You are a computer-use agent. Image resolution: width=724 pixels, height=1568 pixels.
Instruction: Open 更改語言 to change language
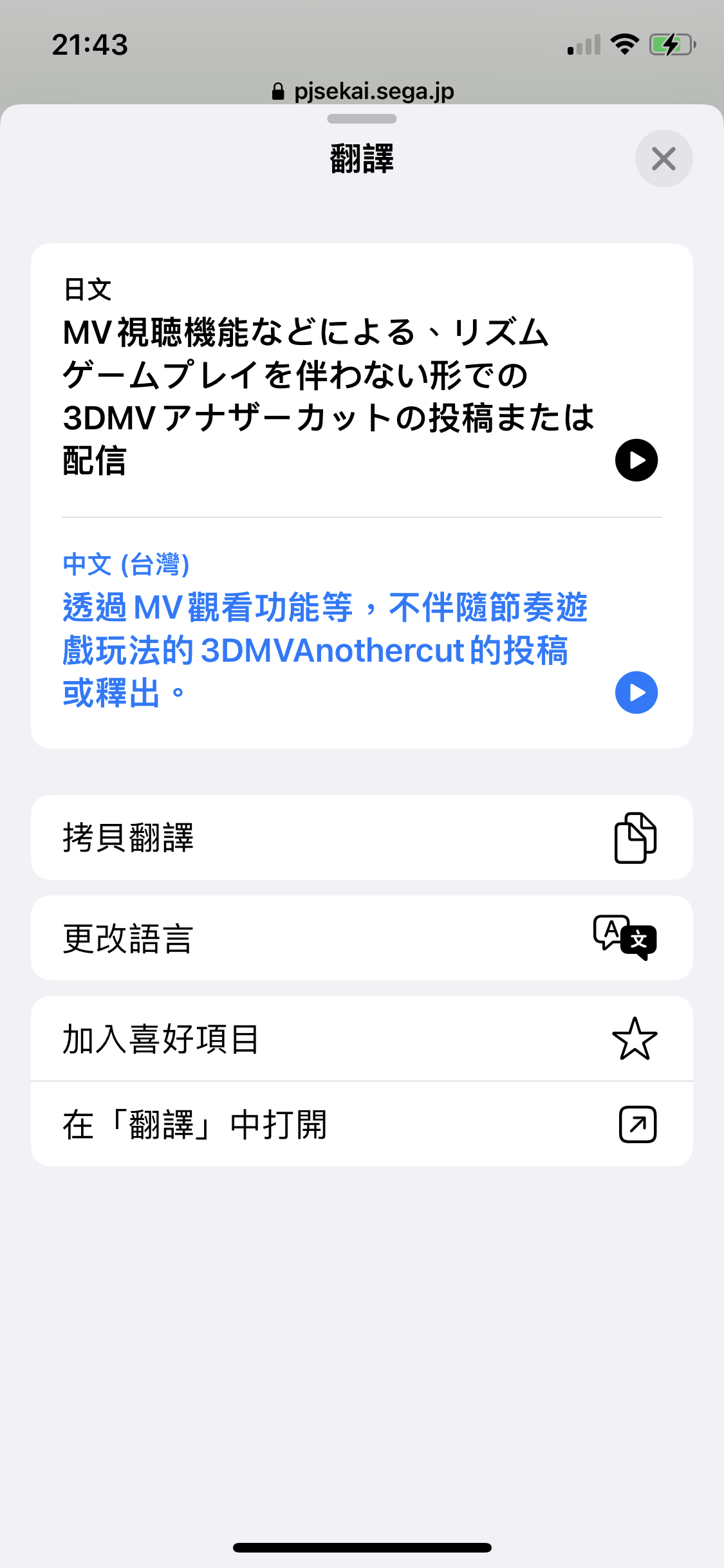point(362,938)
